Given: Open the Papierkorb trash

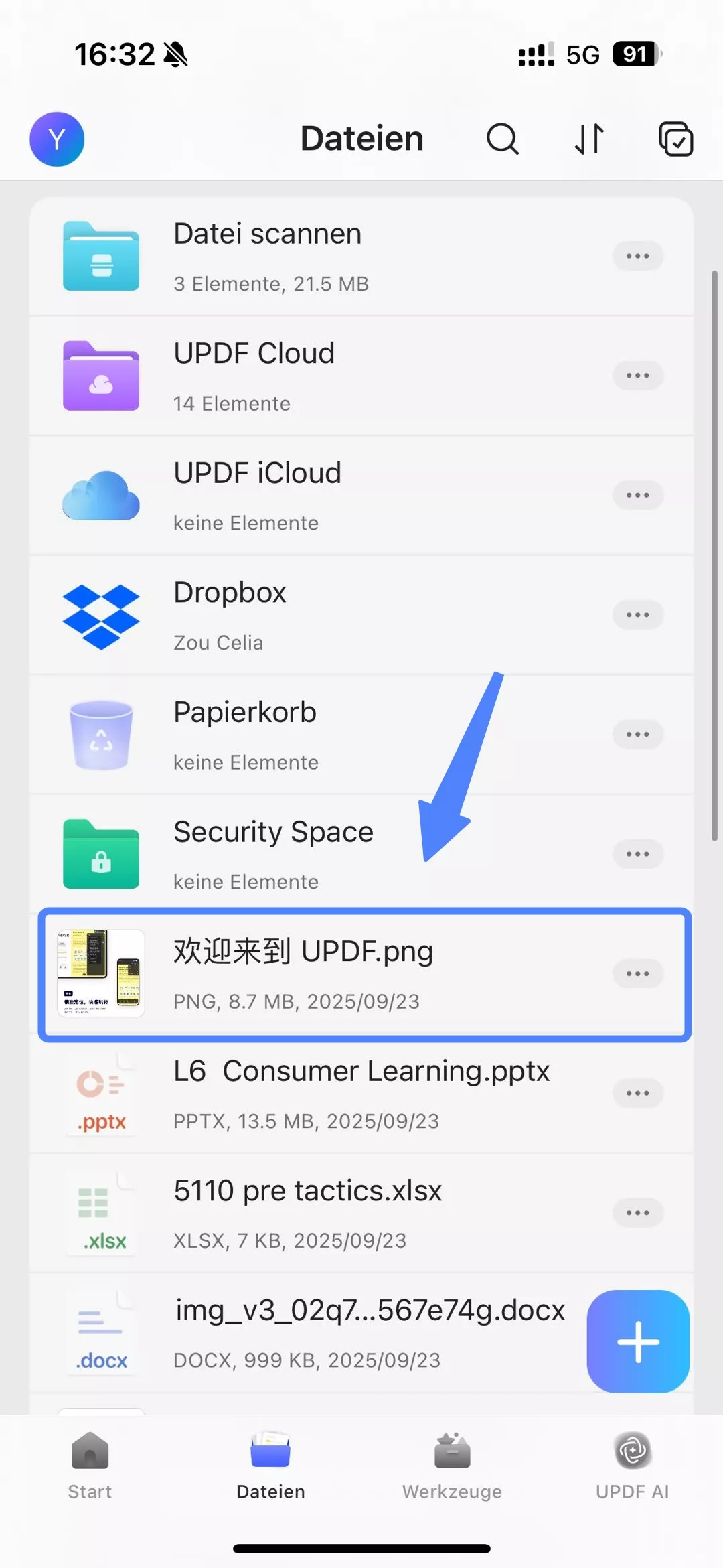Looking at the screenshot, I should [x=245, y=735].
